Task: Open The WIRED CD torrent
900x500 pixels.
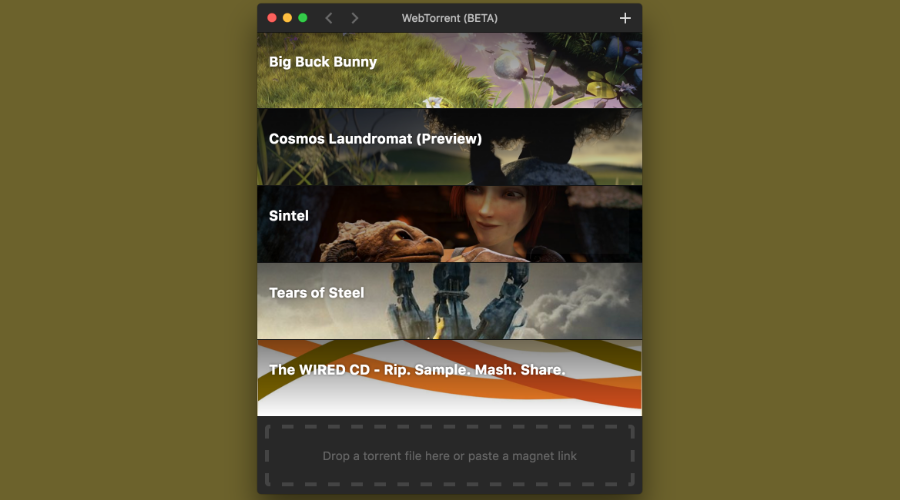Action: pos(449,378)
